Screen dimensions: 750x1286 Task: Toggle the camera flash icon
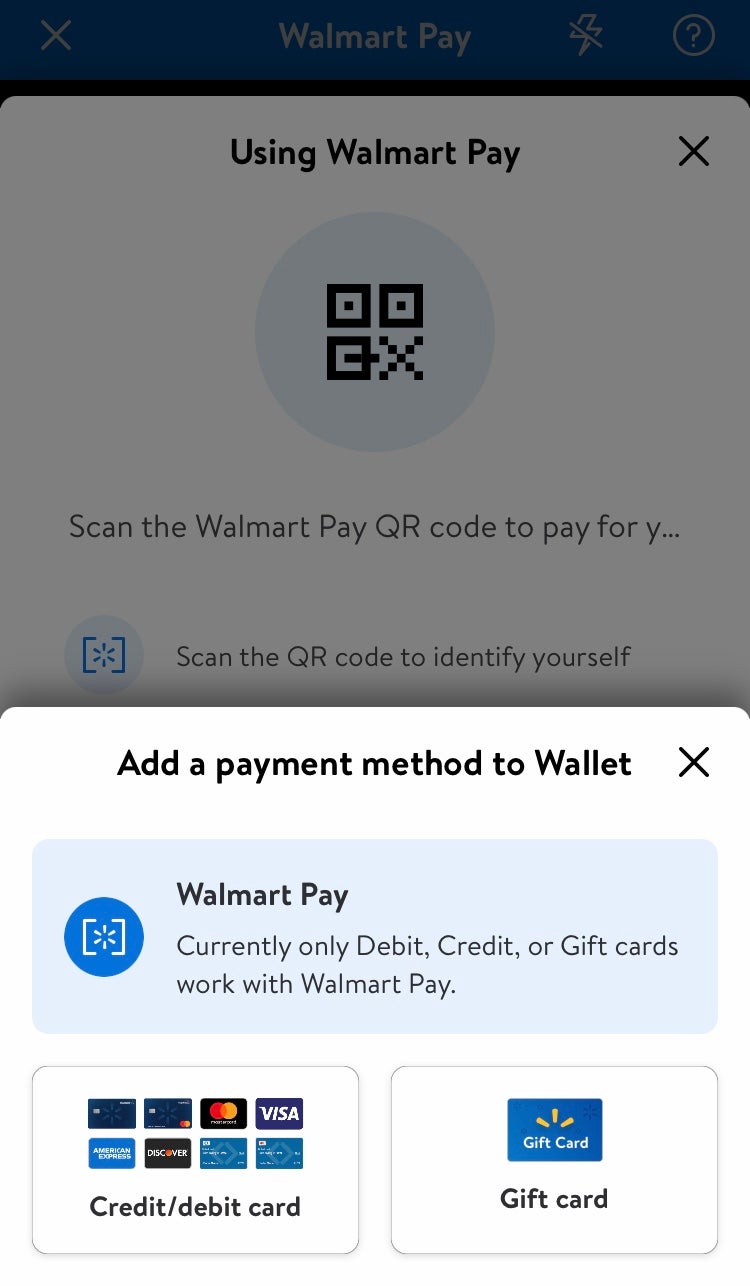[586, 36]
